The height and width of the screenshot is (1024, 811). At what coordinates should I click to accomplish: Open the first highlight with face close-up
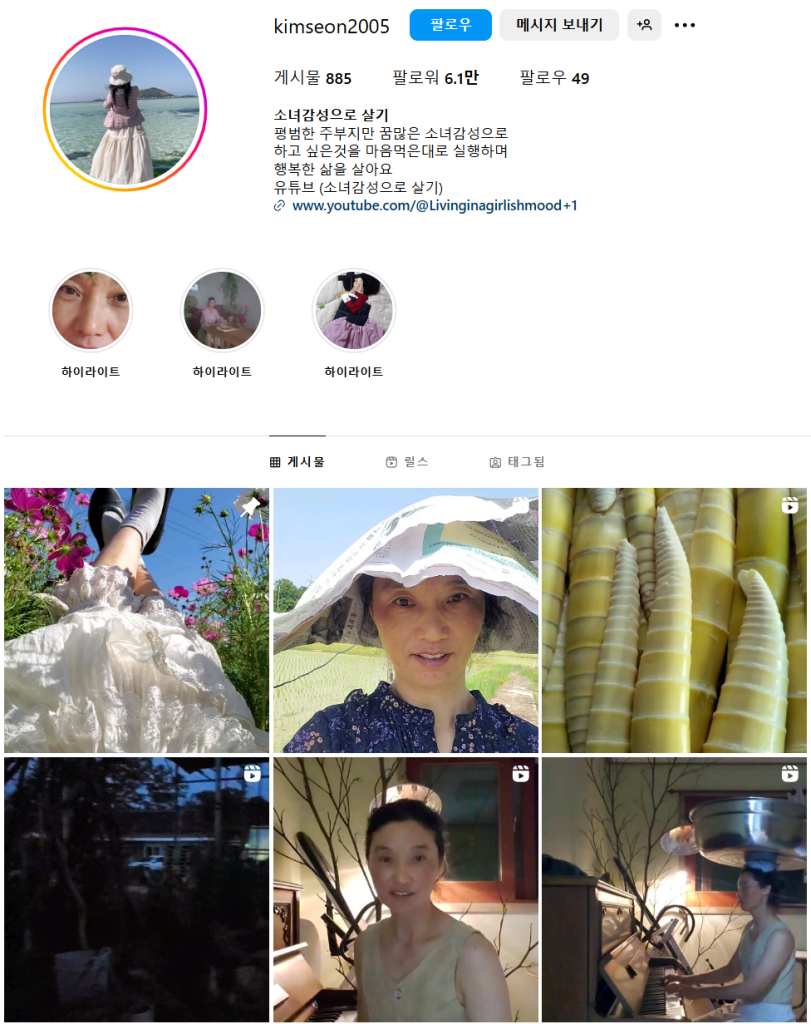point(91,310)
